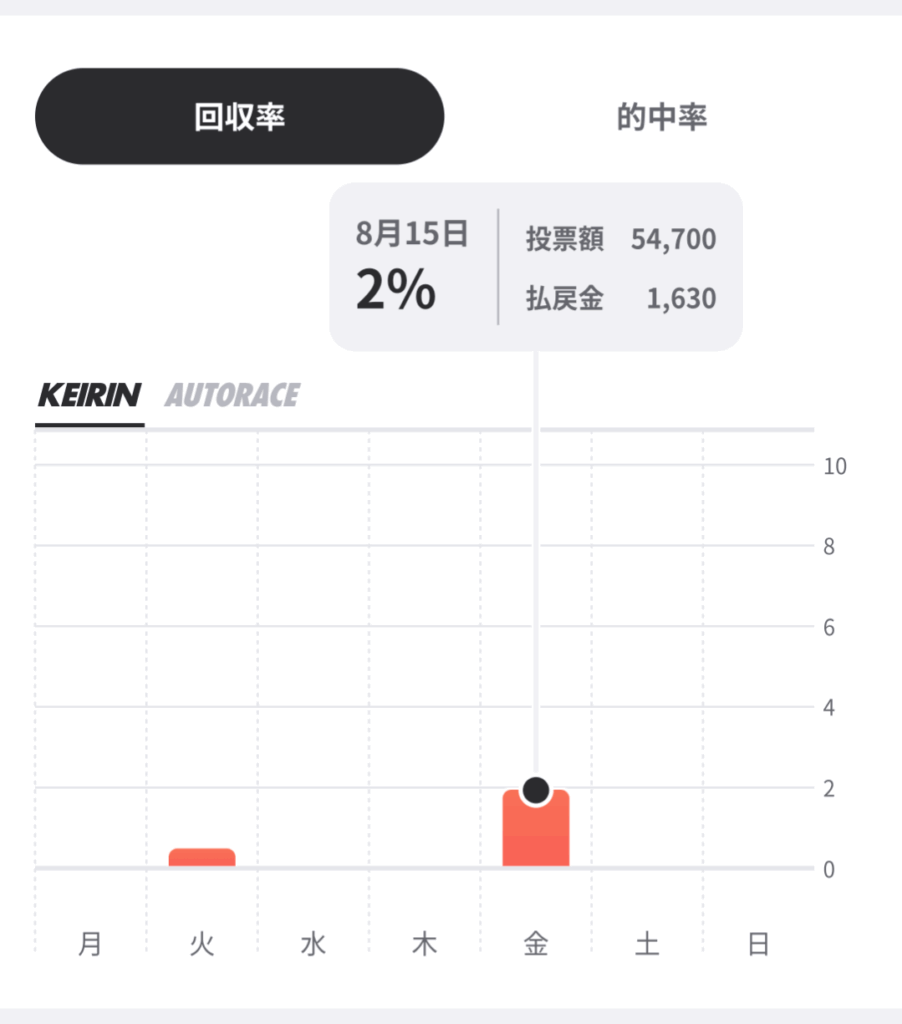The height and width of the screenshot is (1024, 902).
Task: Tap the Friday (金) bar in chart
Action: [536, 832]
